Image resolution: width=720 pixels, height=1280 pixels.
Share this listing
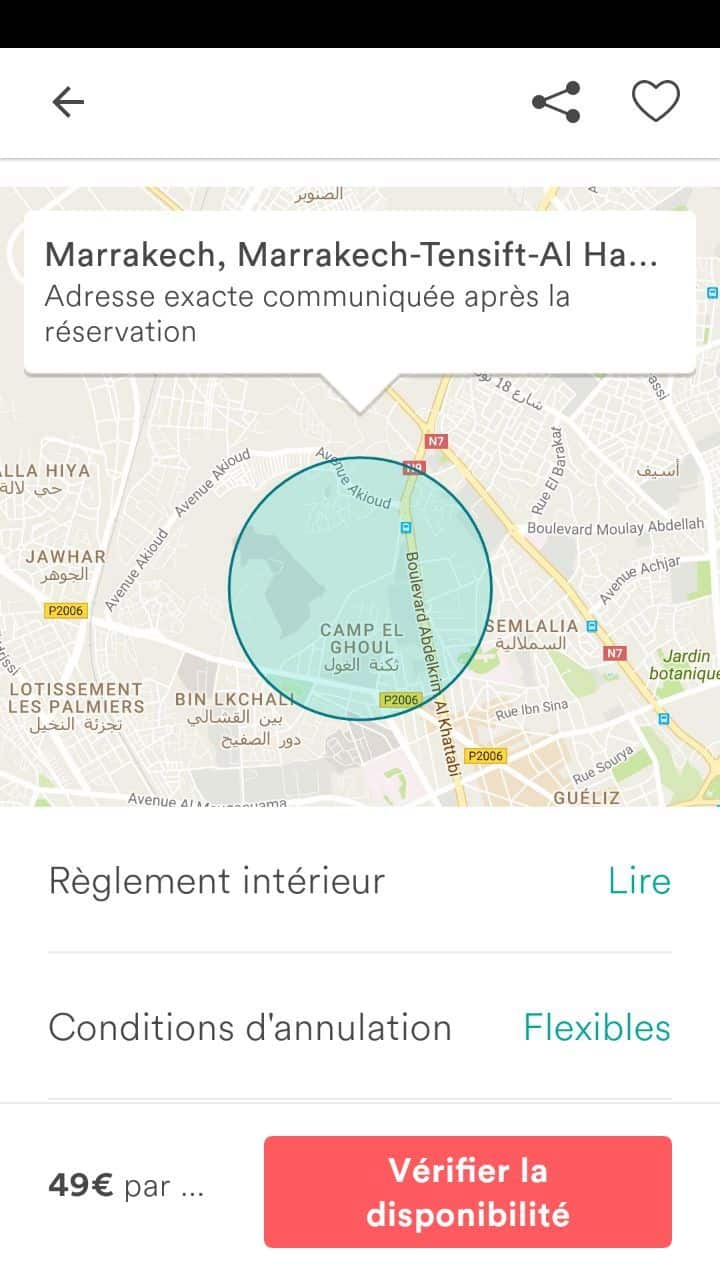tap(556, 102)
